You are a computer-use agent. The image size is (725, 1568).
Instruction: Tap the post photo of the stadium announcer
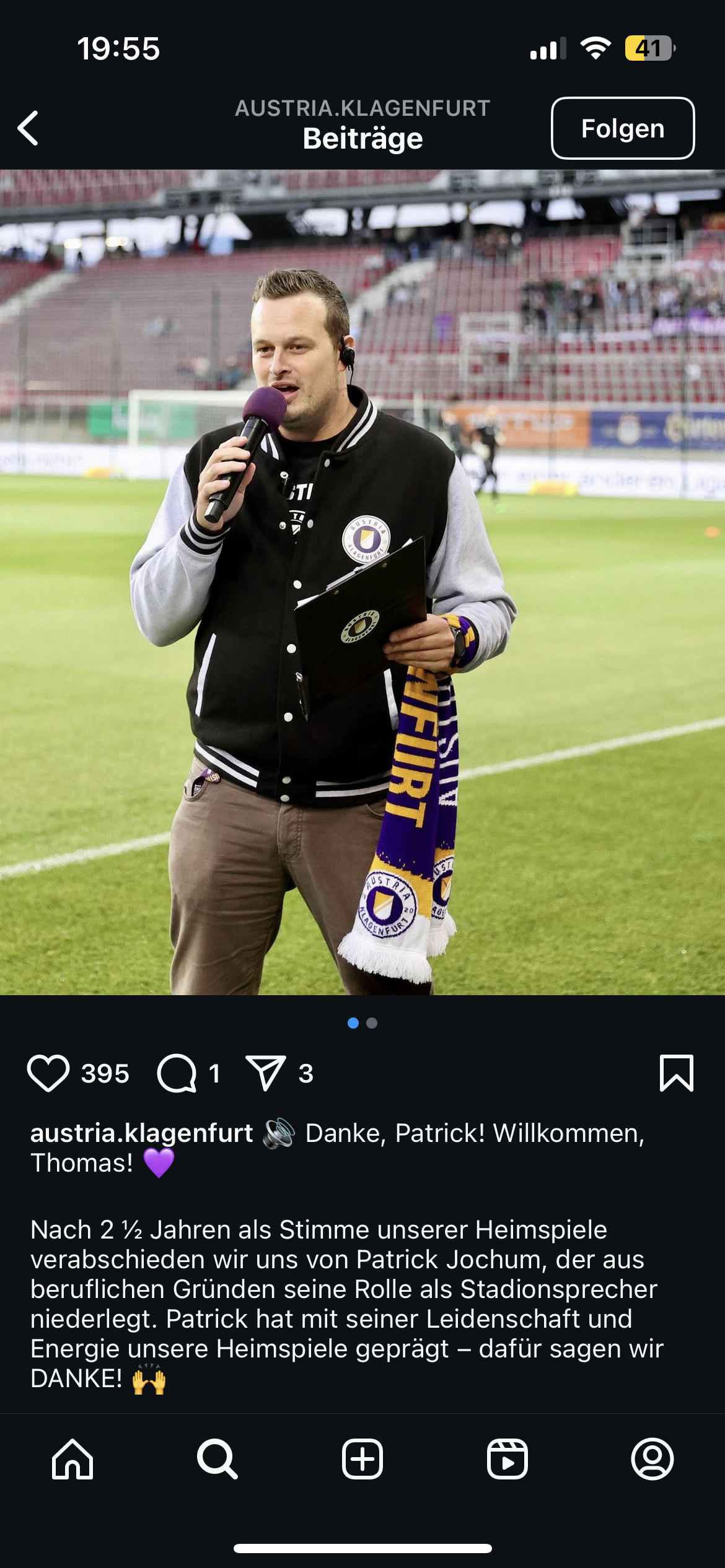pyautogui.click(x=362, y=582)
